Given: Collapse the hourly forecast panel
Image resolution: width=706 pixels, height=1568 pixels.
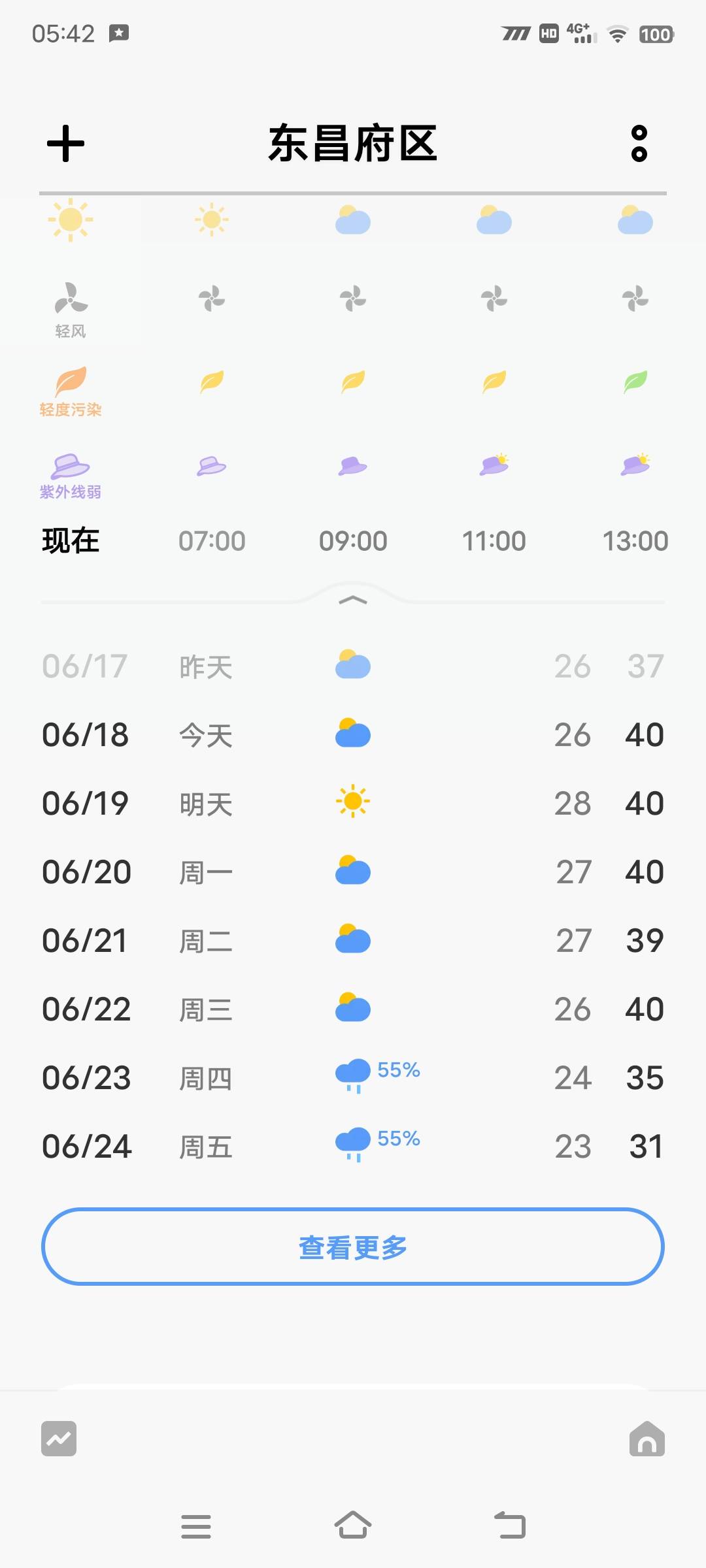Looking at the screenshot, I should click(353, 600).
